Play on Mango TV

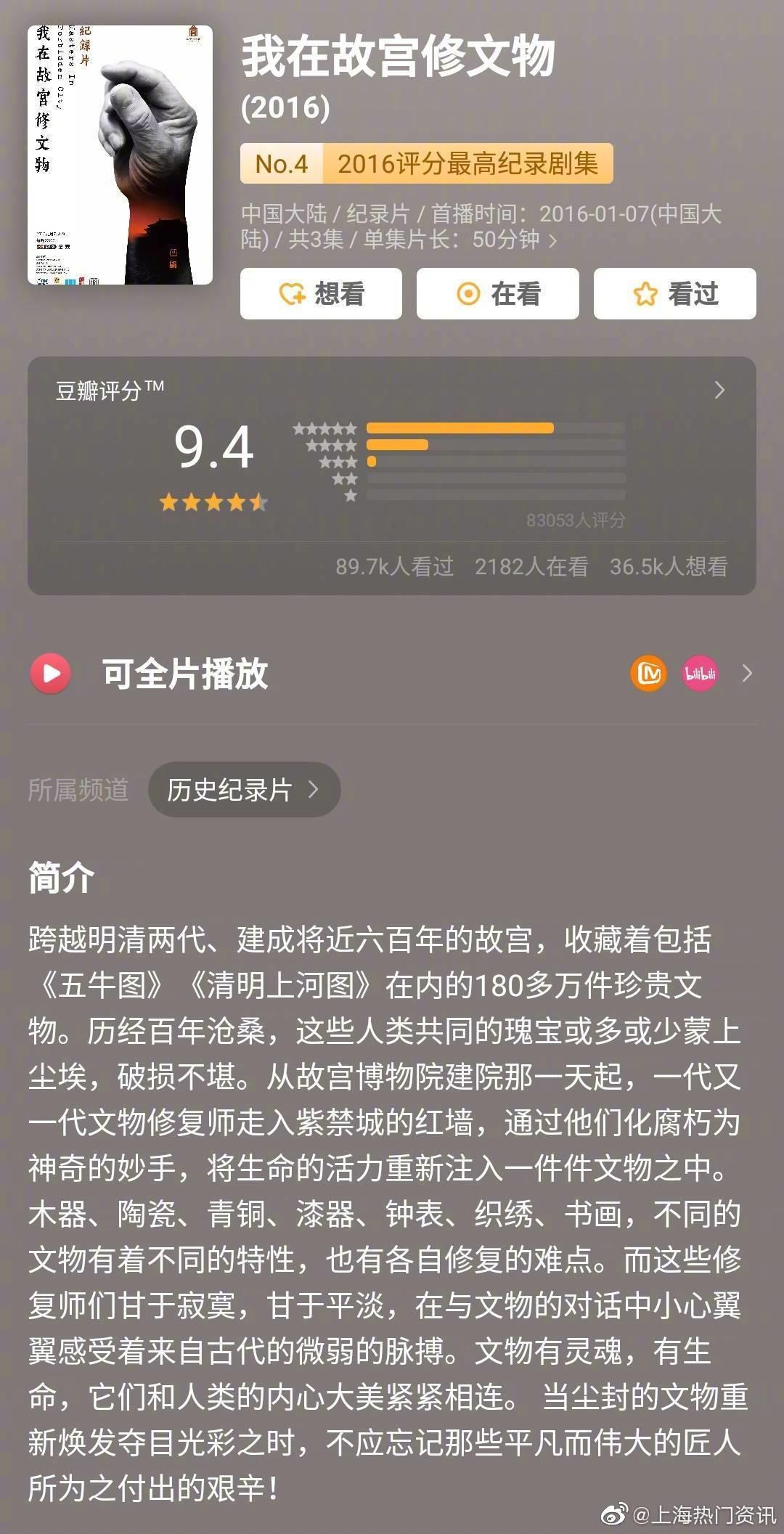(x=648, y=674)
